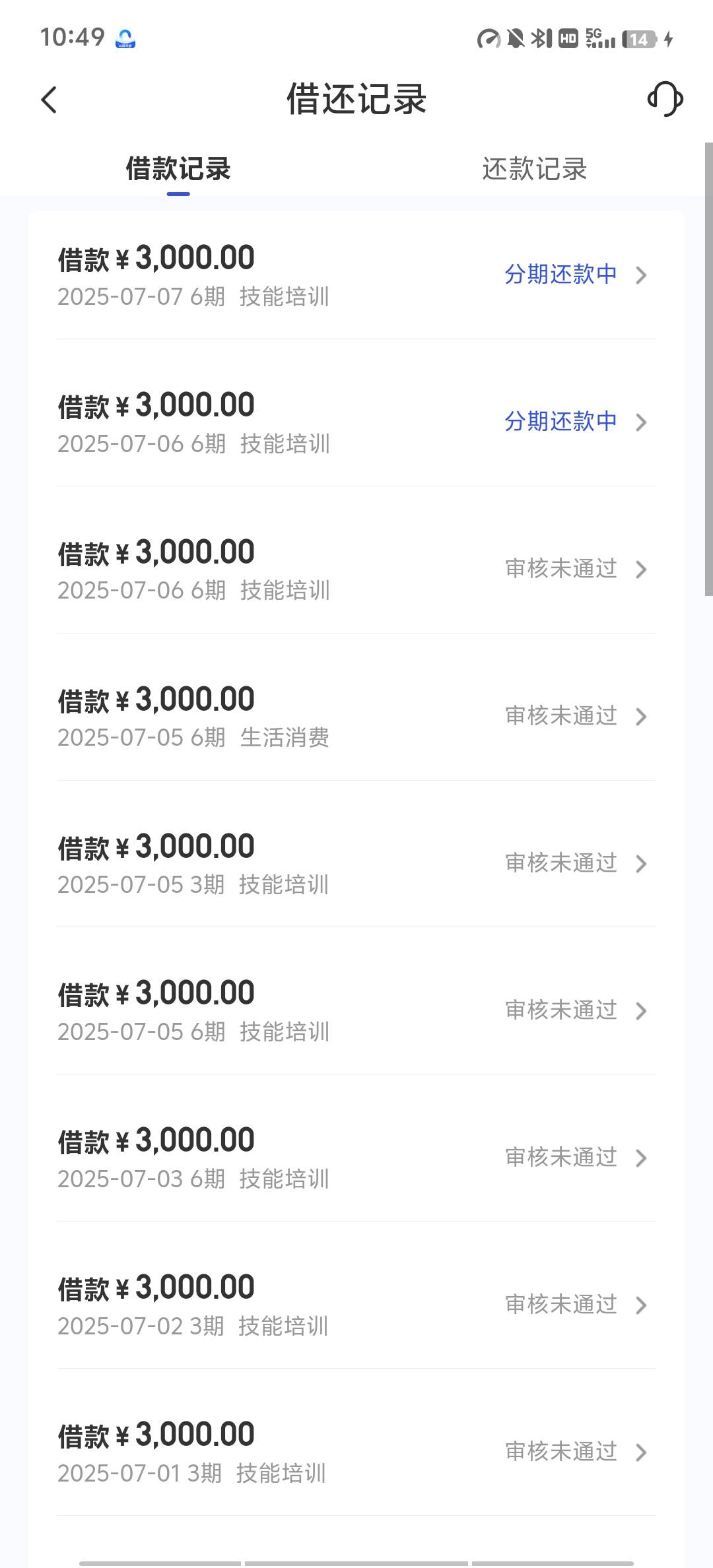The image size is (713, 1568).
Task: Open the 2025-07-07 loan in repayment
Action: (x=356, y=275)
